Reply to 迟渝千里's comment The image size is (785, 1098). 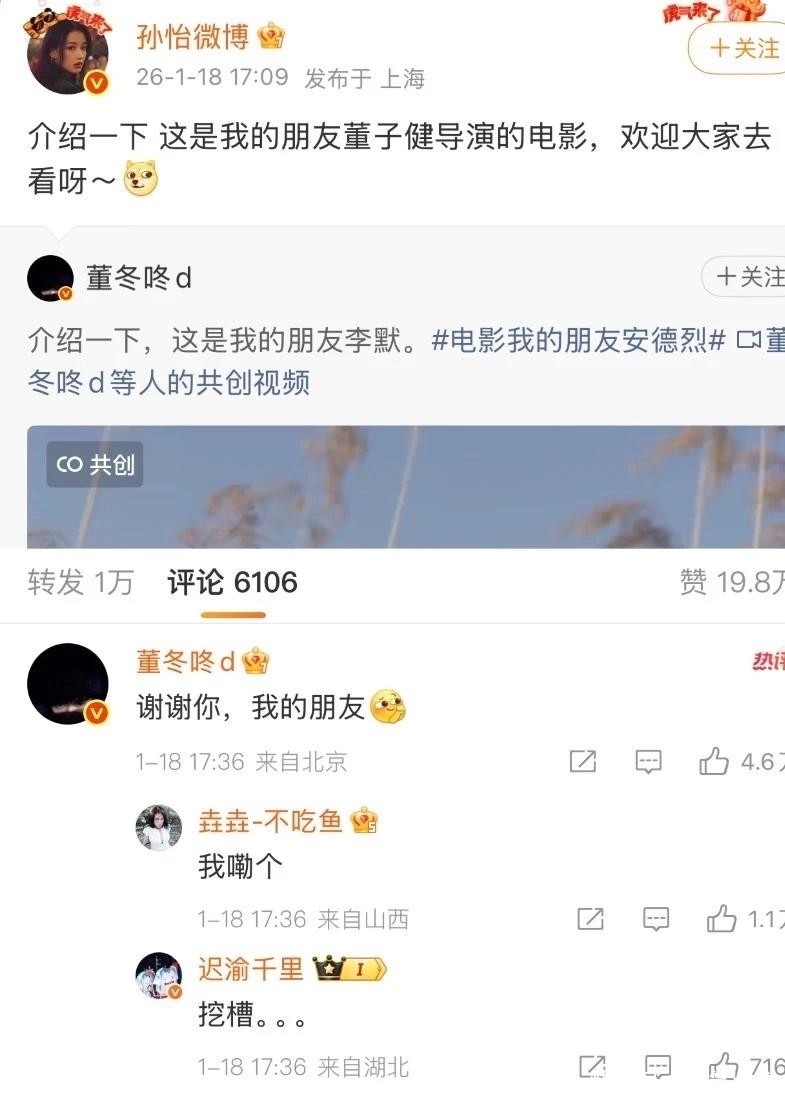(x=658, y=1066)
